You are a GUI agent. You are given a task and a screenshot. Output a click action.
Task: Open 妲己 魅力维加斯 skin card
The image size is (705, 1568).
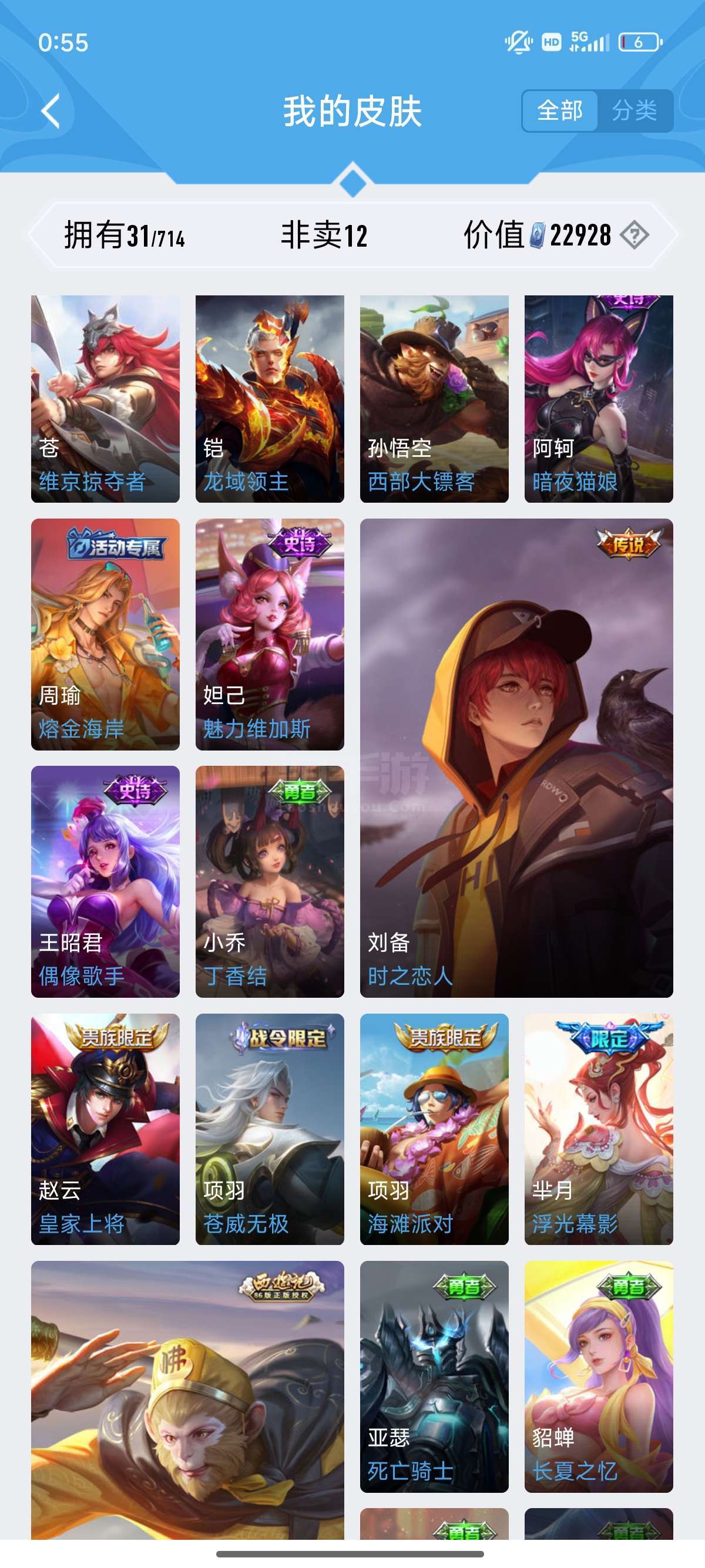coord(270,634)
